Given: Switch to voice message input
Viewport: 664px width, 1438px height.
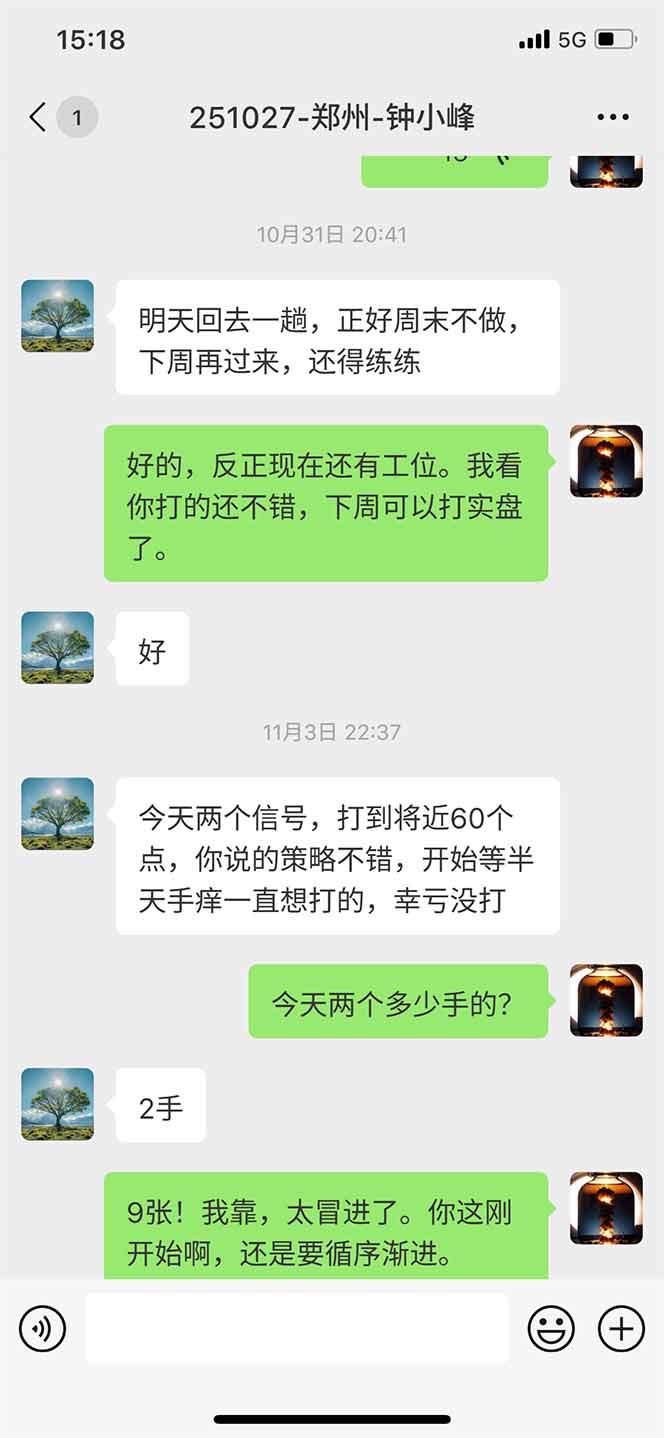Looking at the screenshot, I should 43,1329.
